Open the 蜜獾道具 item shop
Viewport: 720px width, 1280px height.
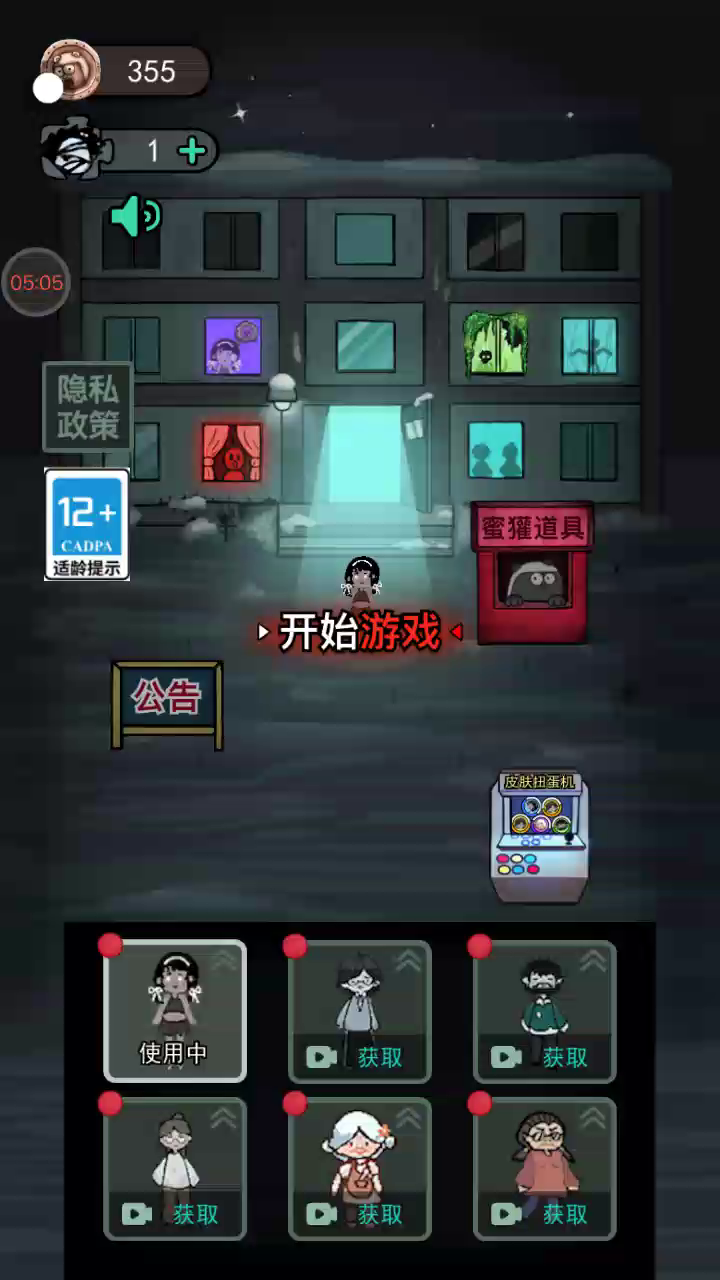533,573
